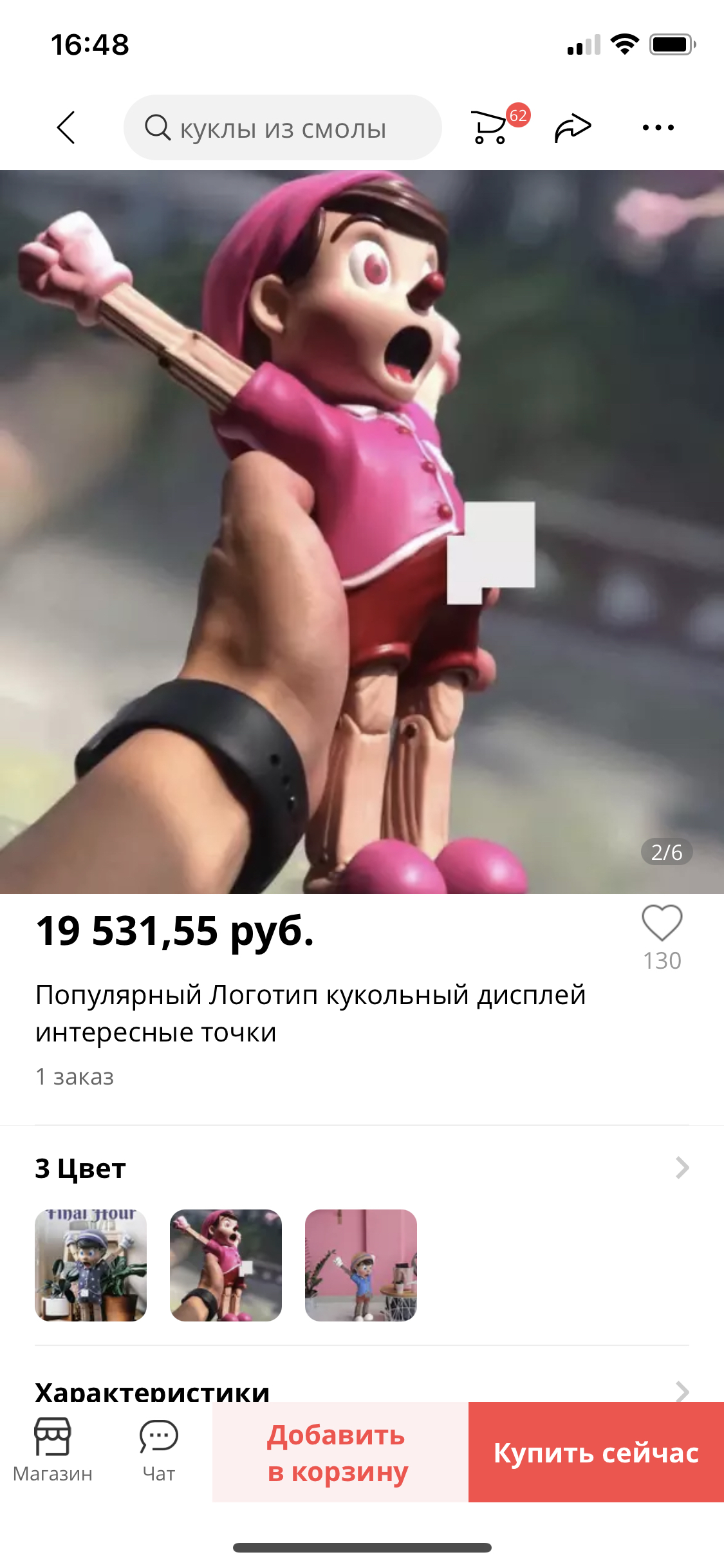724x1568 pixels.
Task: Open the search field 'куклы из смолы'
Action: point(283,128)
